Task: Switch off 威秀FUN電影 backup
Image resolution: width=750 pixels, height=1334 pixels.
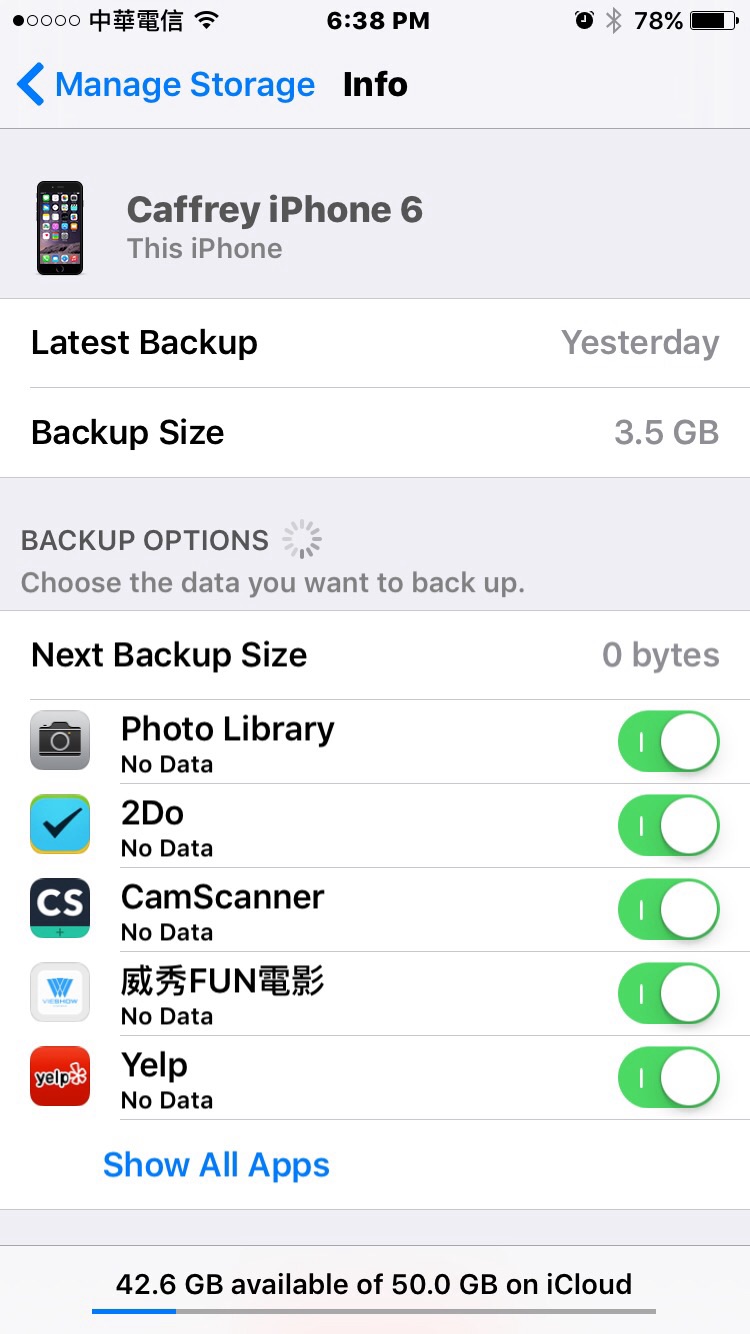Action: point(669,993)
